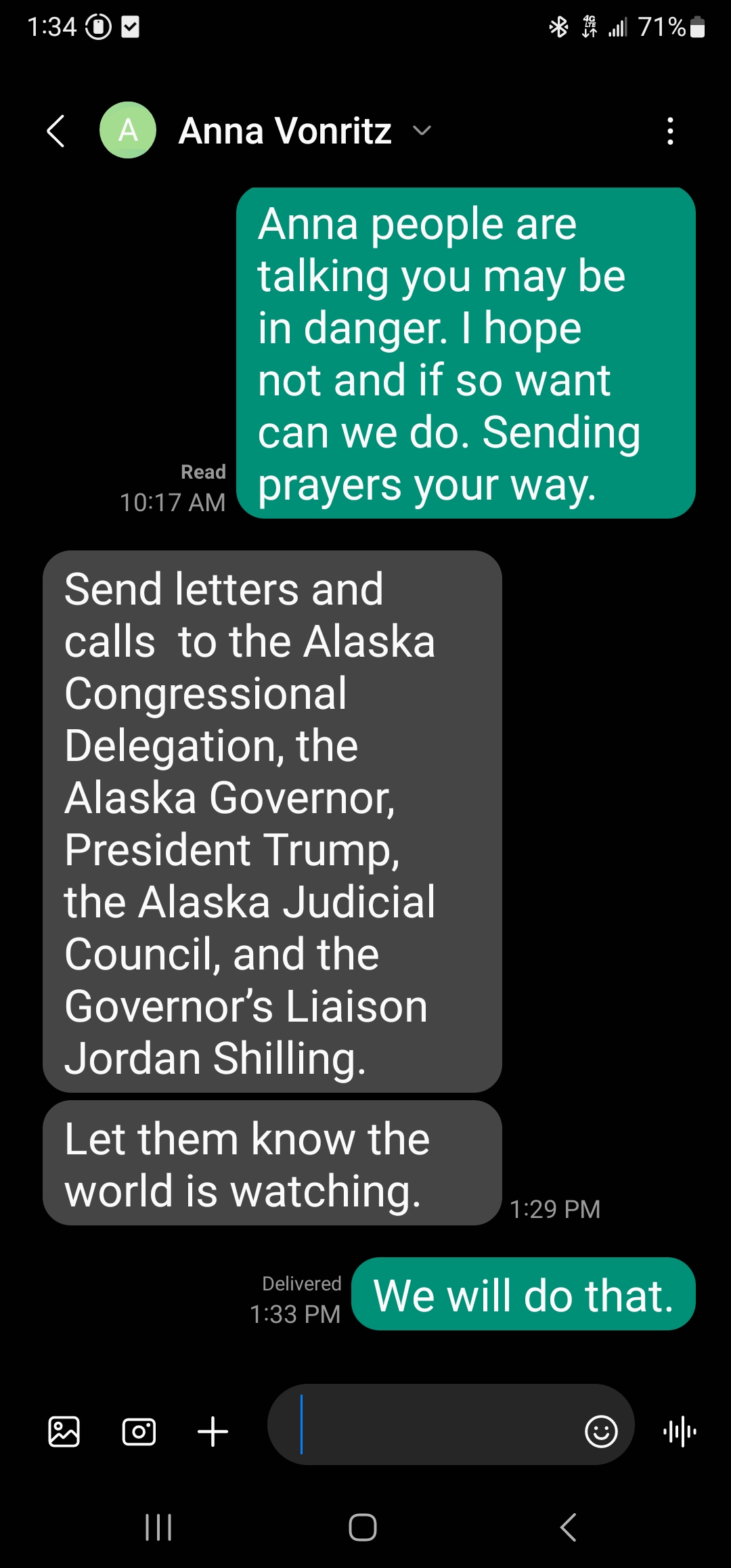Expand Anna Vonritz contact details chevron
The width and height of the screenshot is (731, 1568).
click(422, 131)
